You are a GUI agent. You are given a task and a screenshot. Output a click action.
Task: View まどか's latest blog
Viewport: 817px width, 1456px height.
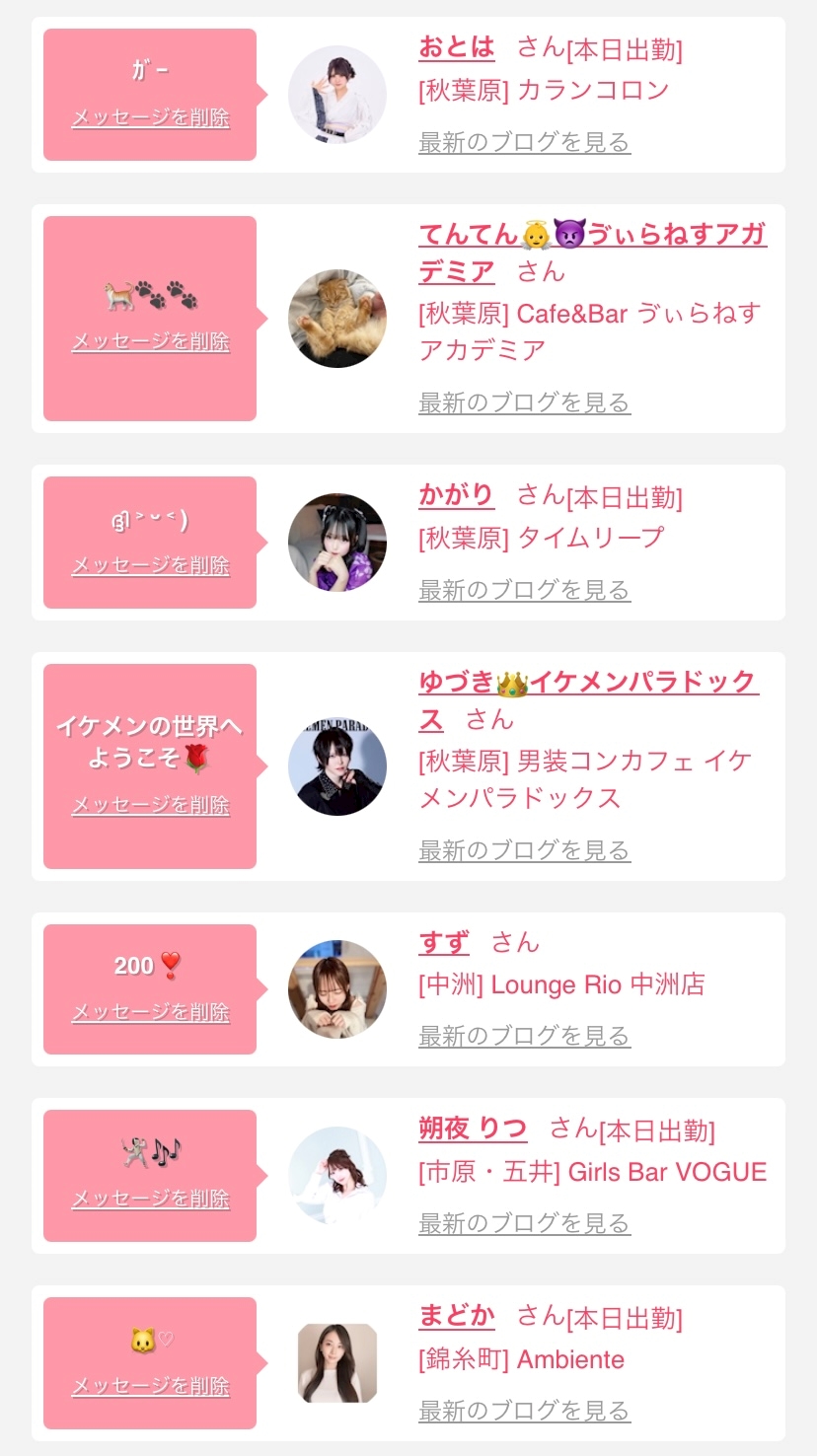coord(524,1411)
